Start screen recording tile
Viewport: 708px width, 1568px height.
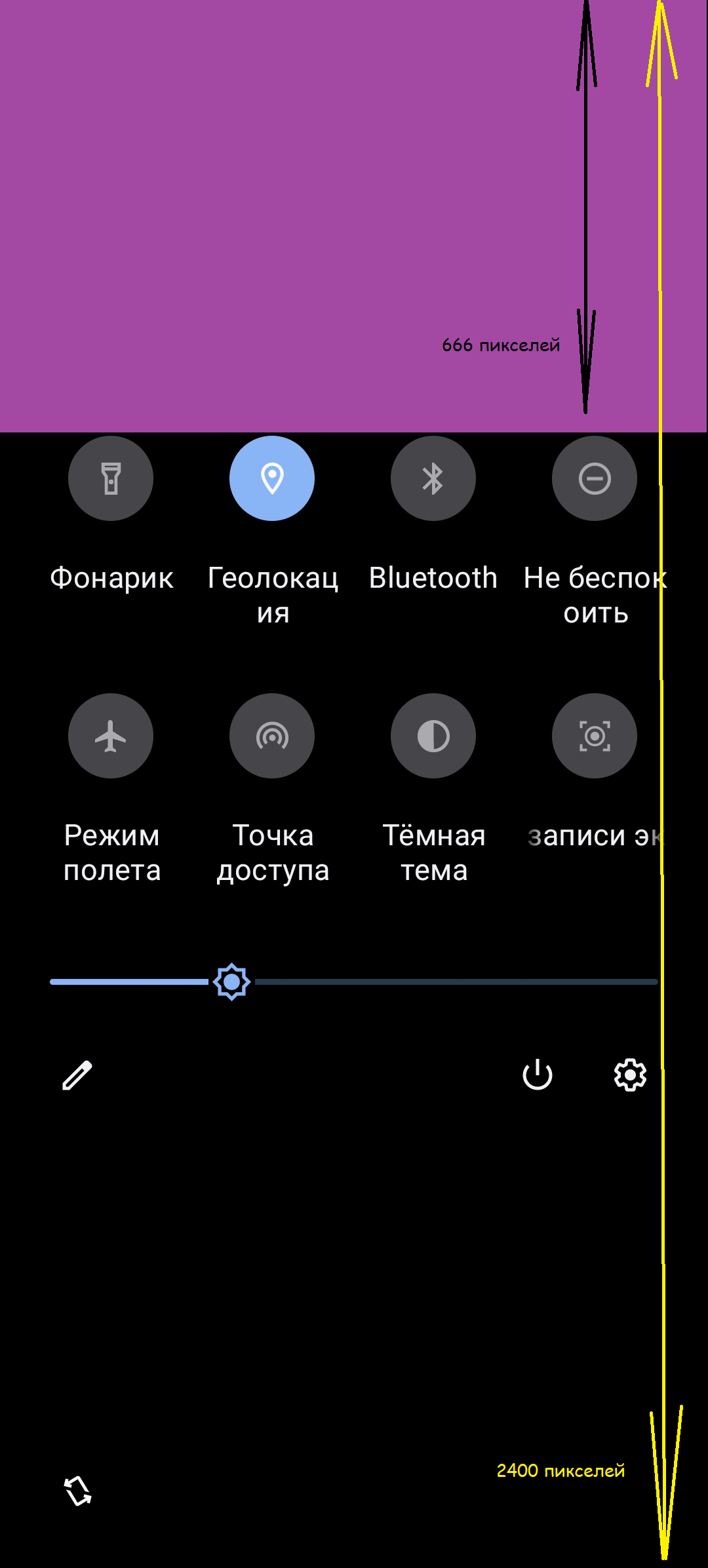click(595, 736)
